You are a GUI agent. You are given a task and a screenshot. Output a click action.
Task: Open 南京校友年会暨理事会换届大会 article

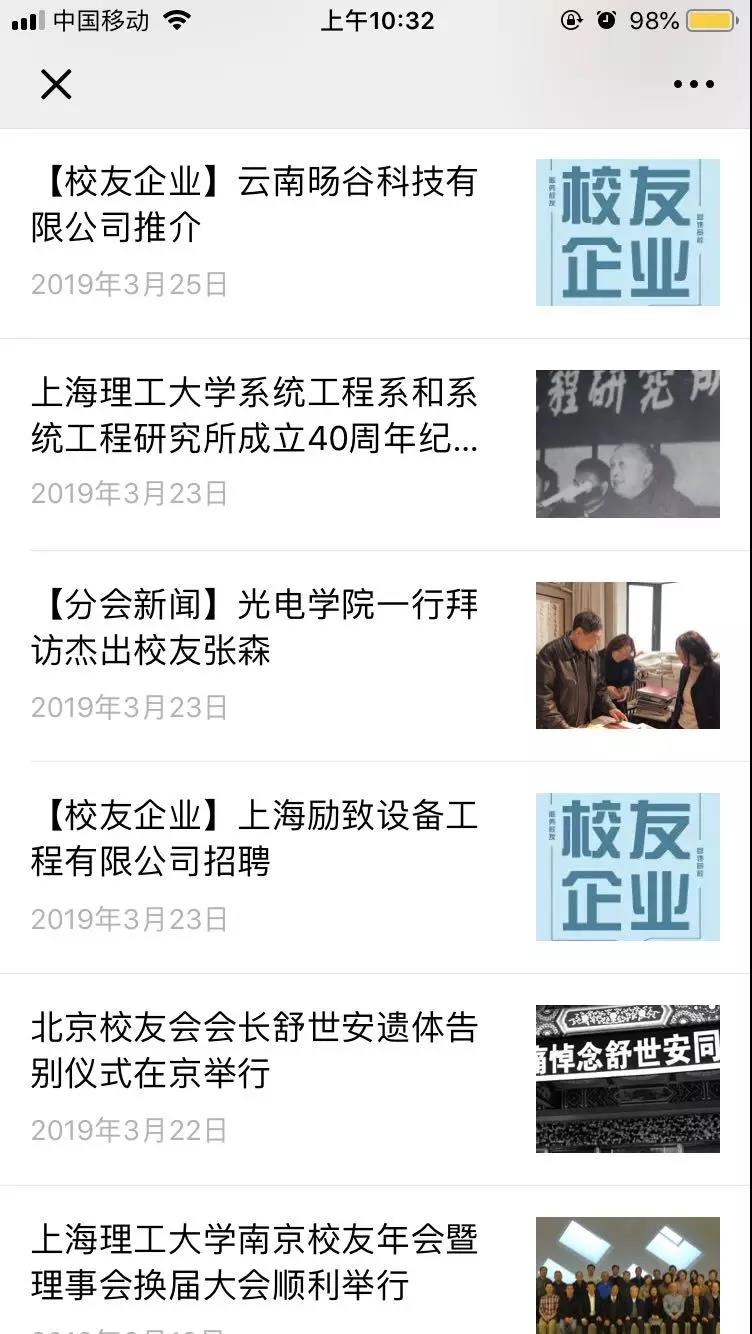click(x=255, y=1262)
